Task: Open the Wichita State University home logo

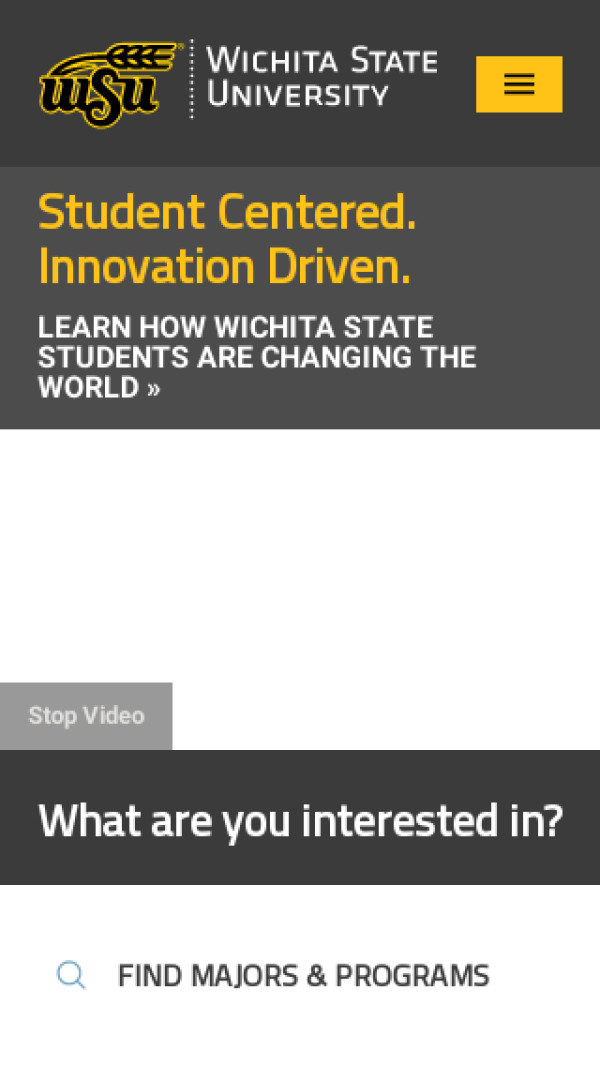Action: click(x=238, y=81)
